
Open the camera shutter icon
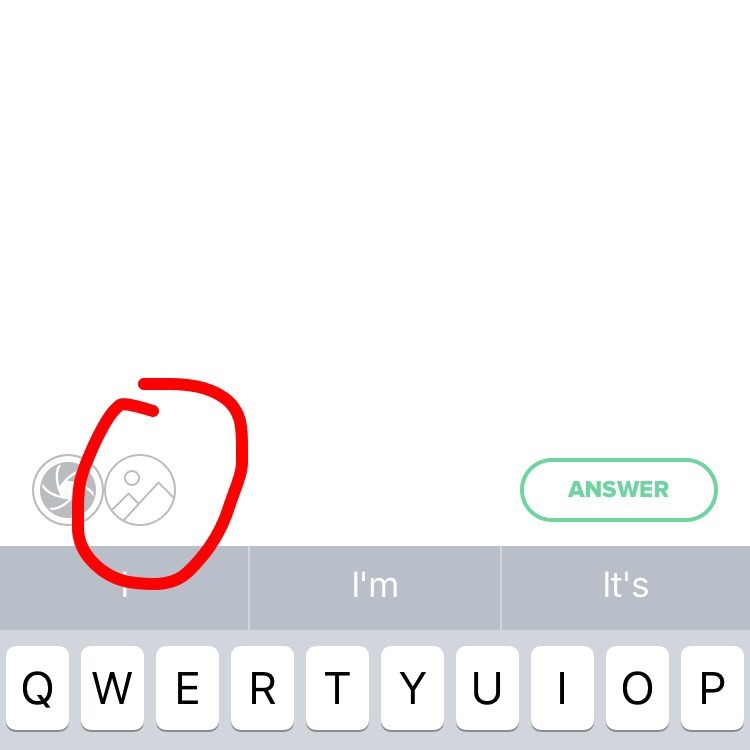(x=68, y=490)
